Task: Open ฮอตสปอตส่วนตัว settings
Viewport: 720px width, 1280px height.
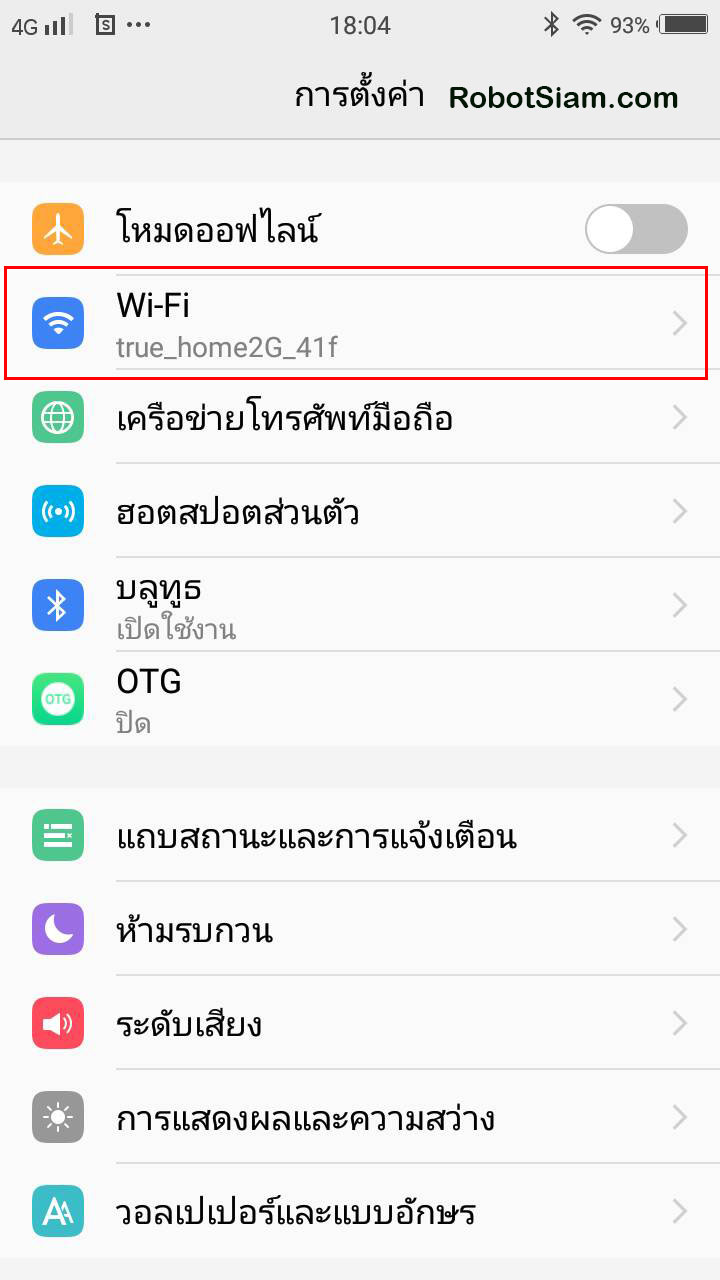Action: click(360, 512)
